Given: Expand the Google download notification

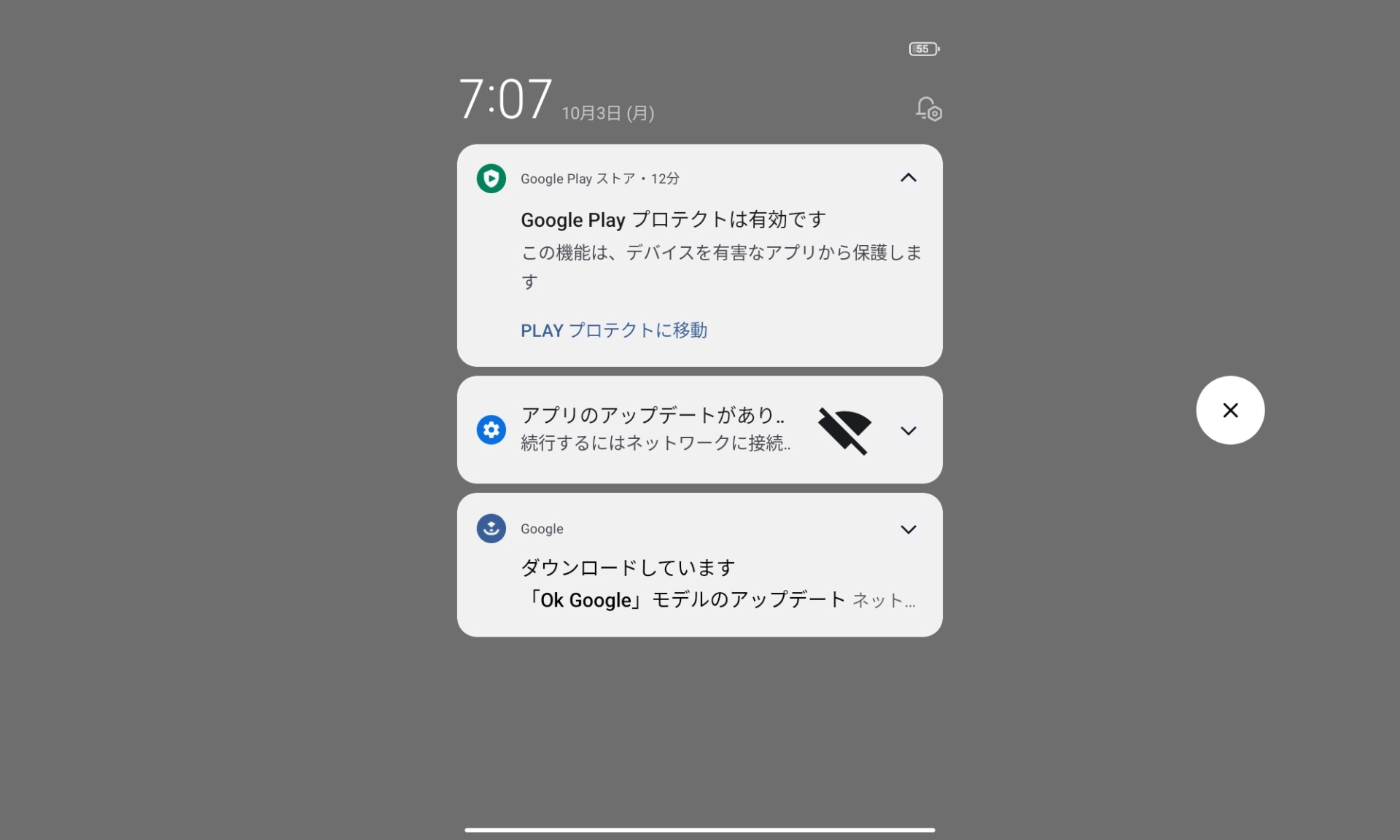Looking at the screenshot, I should coord(908,529).
